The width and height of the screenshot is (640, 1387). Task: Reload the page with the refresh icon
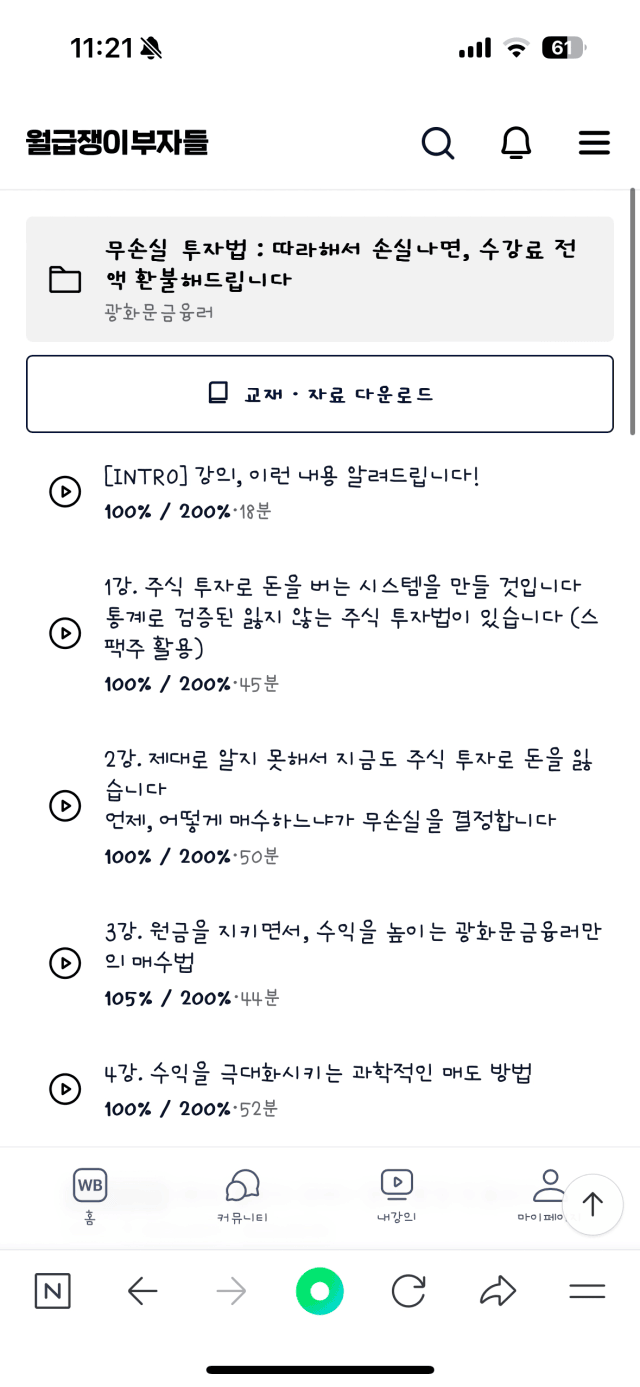tap(408, 1292)
